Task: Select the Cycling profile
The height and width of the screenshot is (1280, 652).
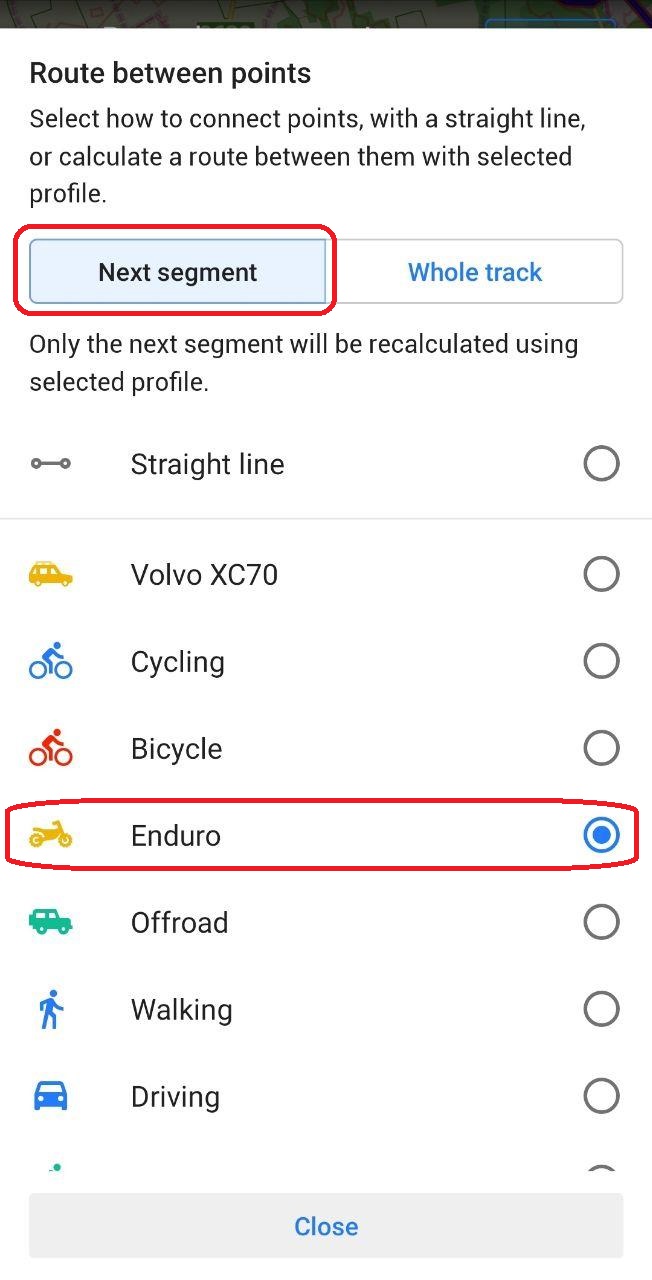Action: point(325,662)
